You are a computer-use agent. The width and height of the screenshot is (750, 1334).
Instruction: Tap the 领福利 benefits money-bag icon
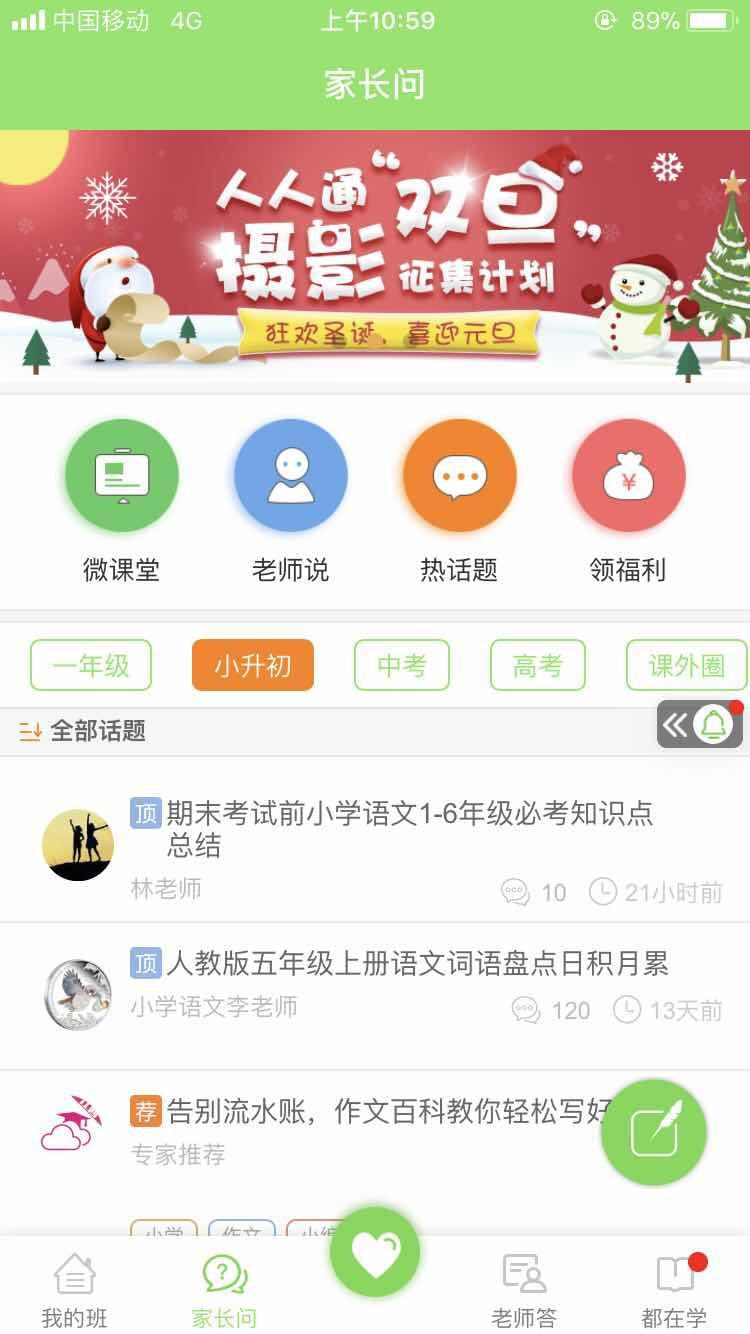tap(627, 477)
